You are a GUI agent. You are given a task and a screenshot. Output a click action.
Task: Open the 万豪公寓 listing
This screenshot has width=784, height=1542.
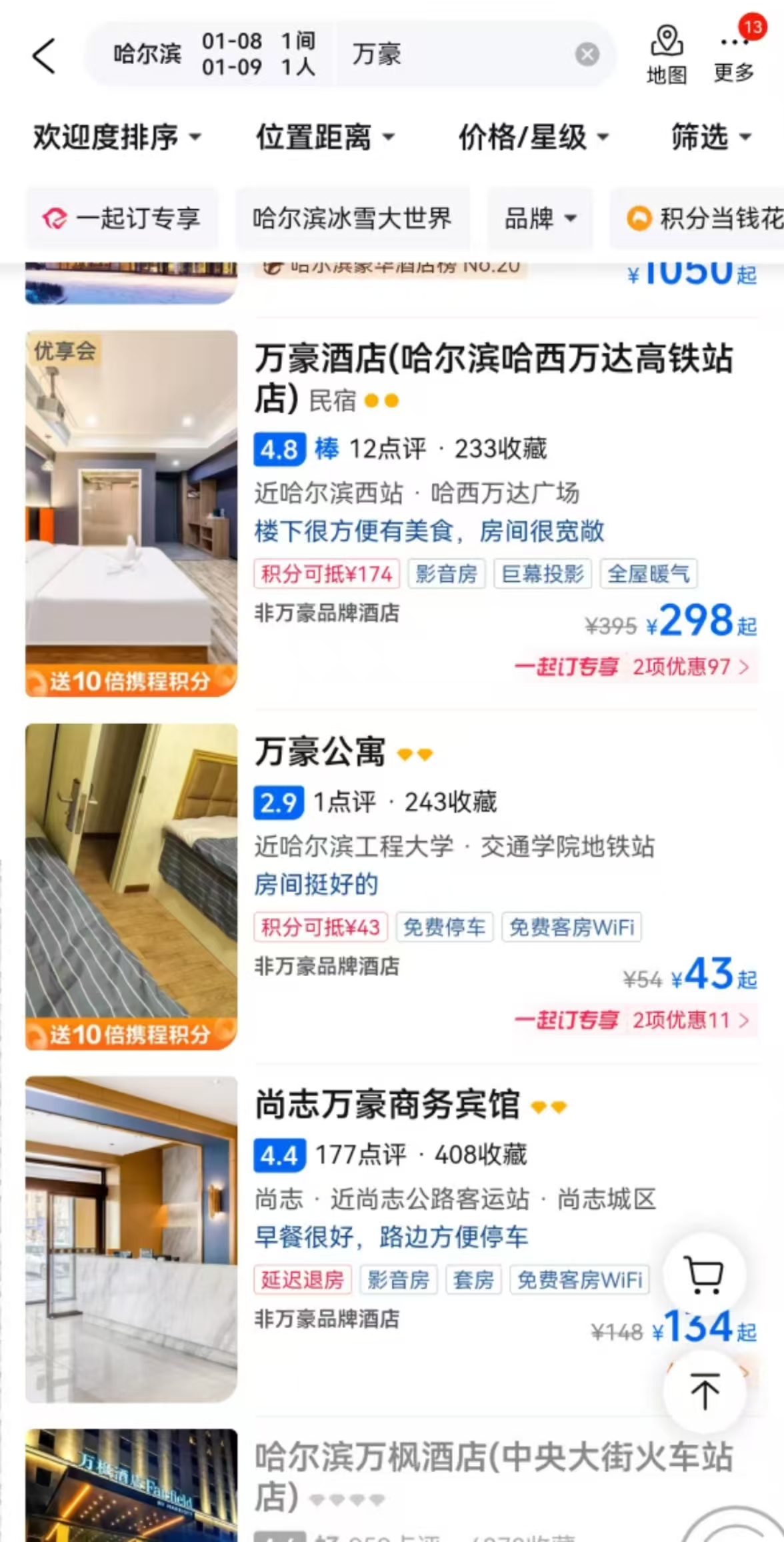320,752
